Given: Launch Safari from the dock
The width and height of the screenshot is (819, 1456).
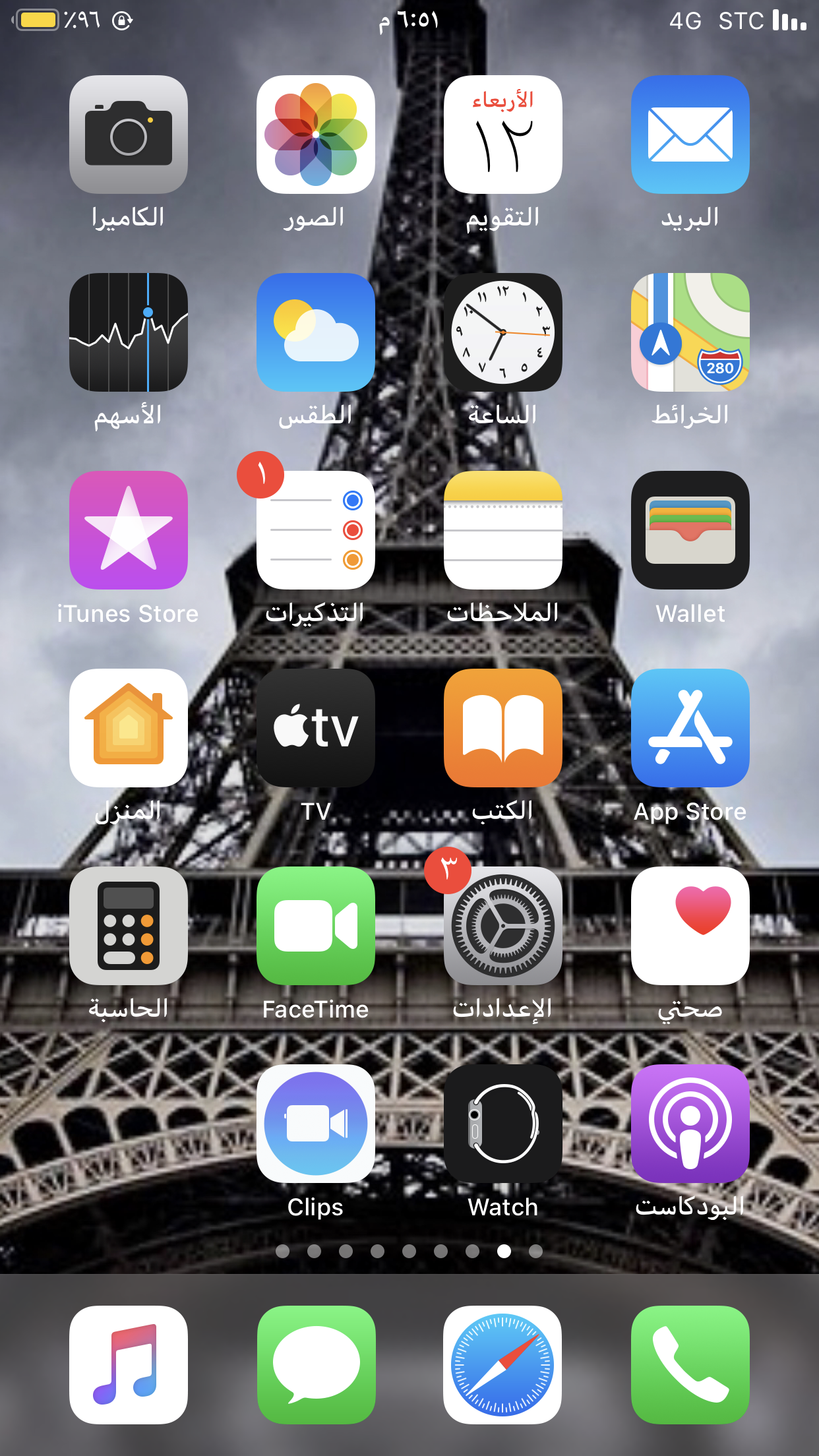Looking at the screenshot, I should pyautogui.click(x=502, y=1365).
